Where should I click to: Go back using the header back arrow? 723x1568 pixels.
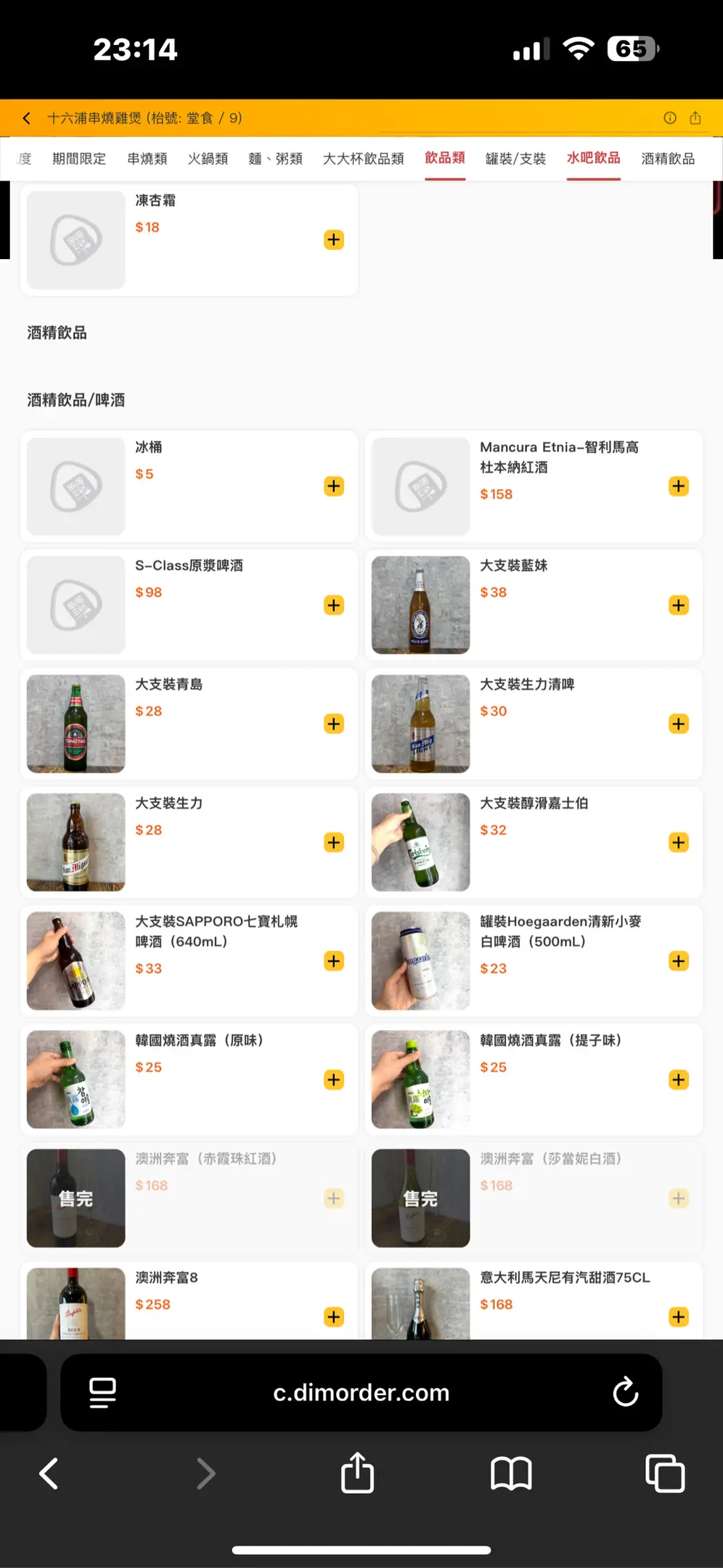(27, 118)
